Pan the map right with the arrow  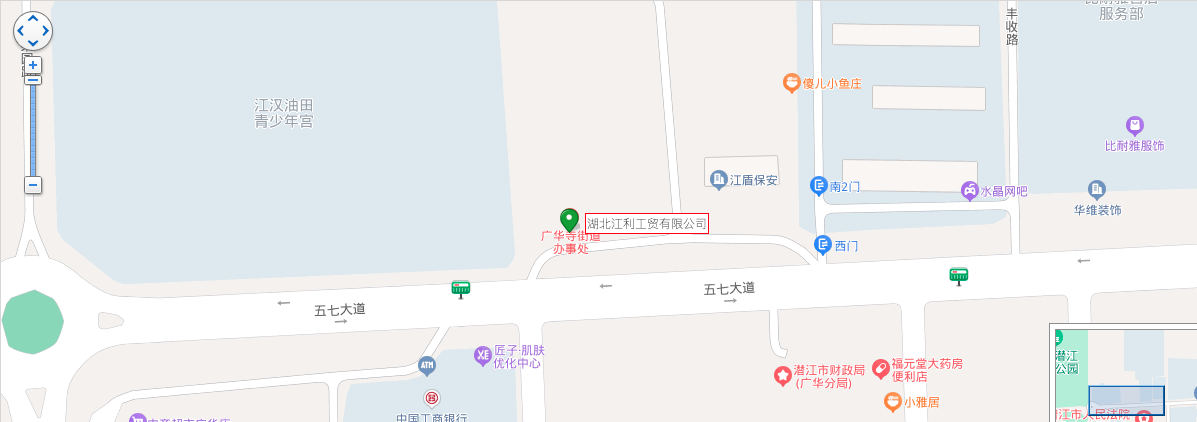[x=45, y=31]
